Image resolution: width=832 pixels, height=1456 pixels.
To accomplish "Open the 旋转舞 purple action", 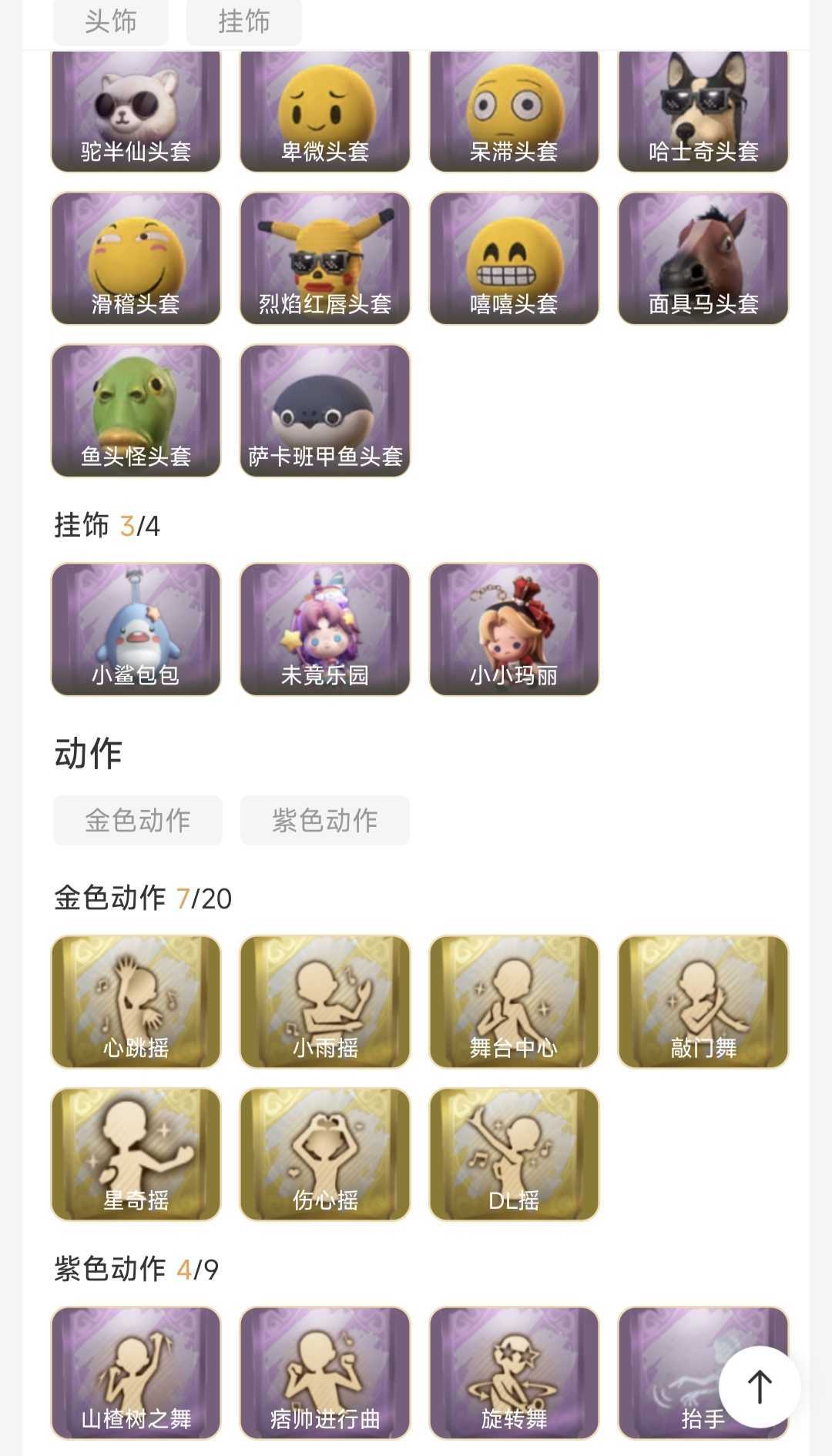I will click(x=514, y=1372).
